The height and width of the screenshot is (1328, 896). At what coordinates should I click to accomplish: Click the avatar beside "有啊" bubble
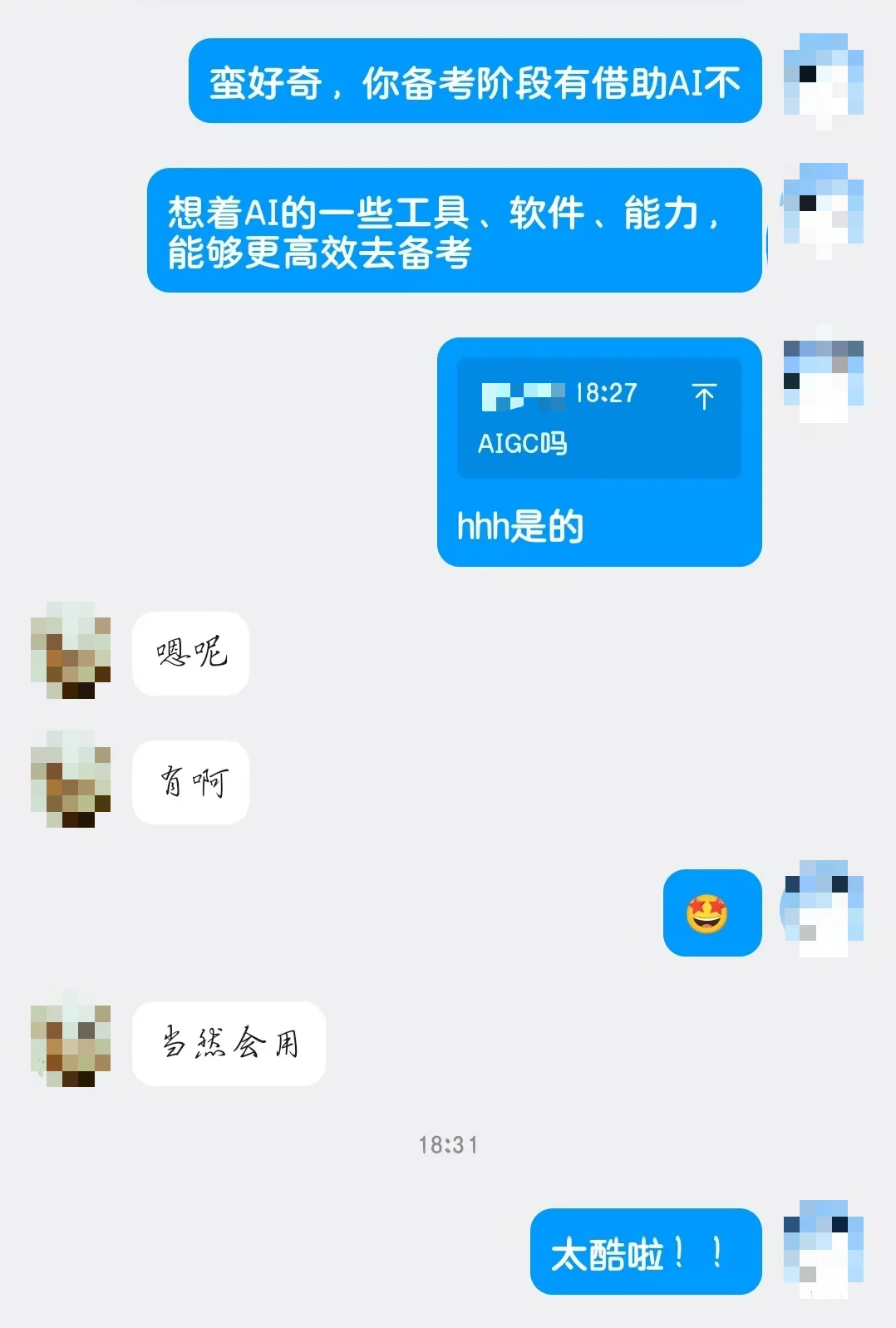71,782
